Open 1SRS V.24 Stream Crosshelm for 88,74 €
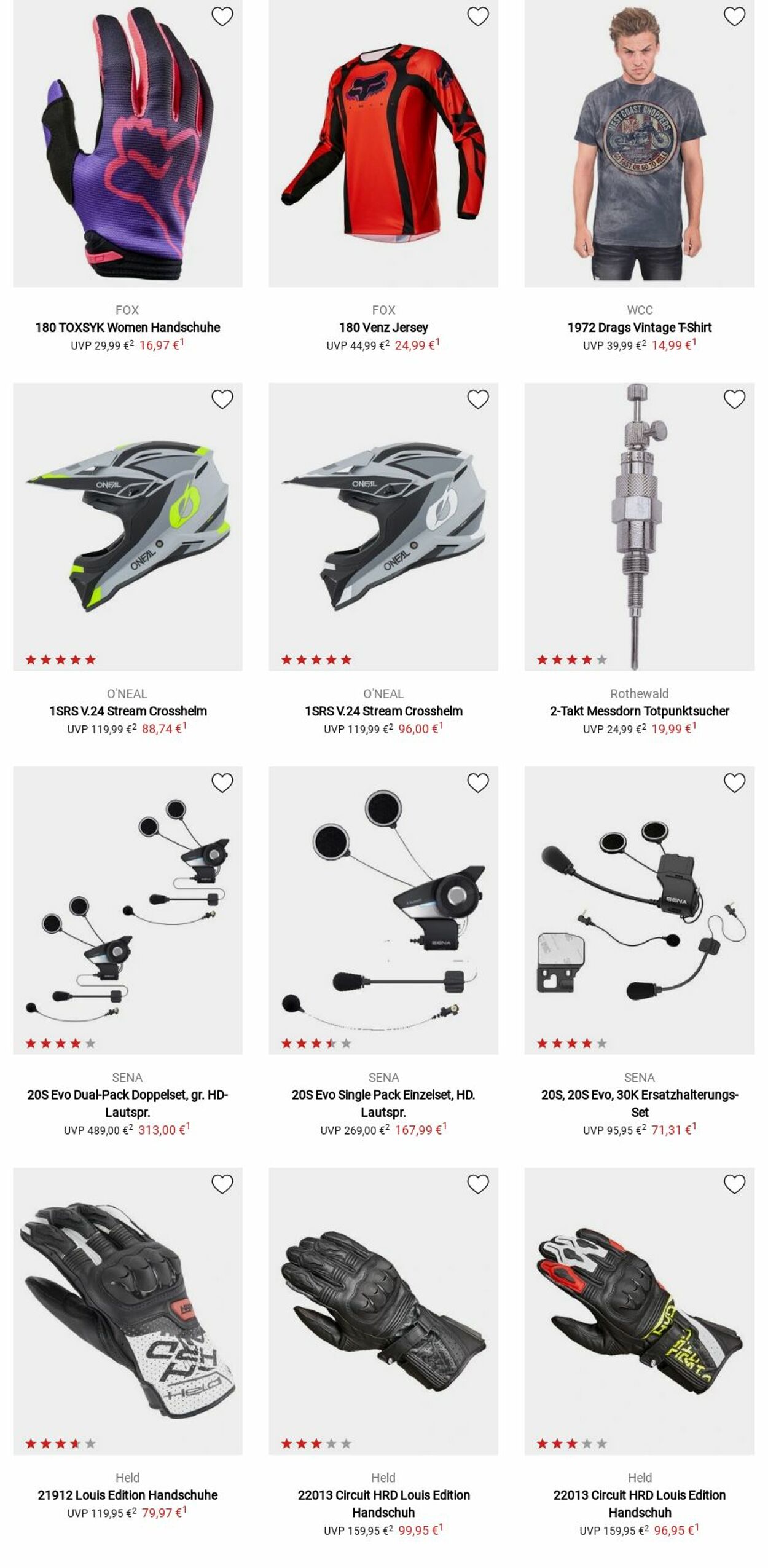Screen dimensions: 768x1568 point(128,711)
